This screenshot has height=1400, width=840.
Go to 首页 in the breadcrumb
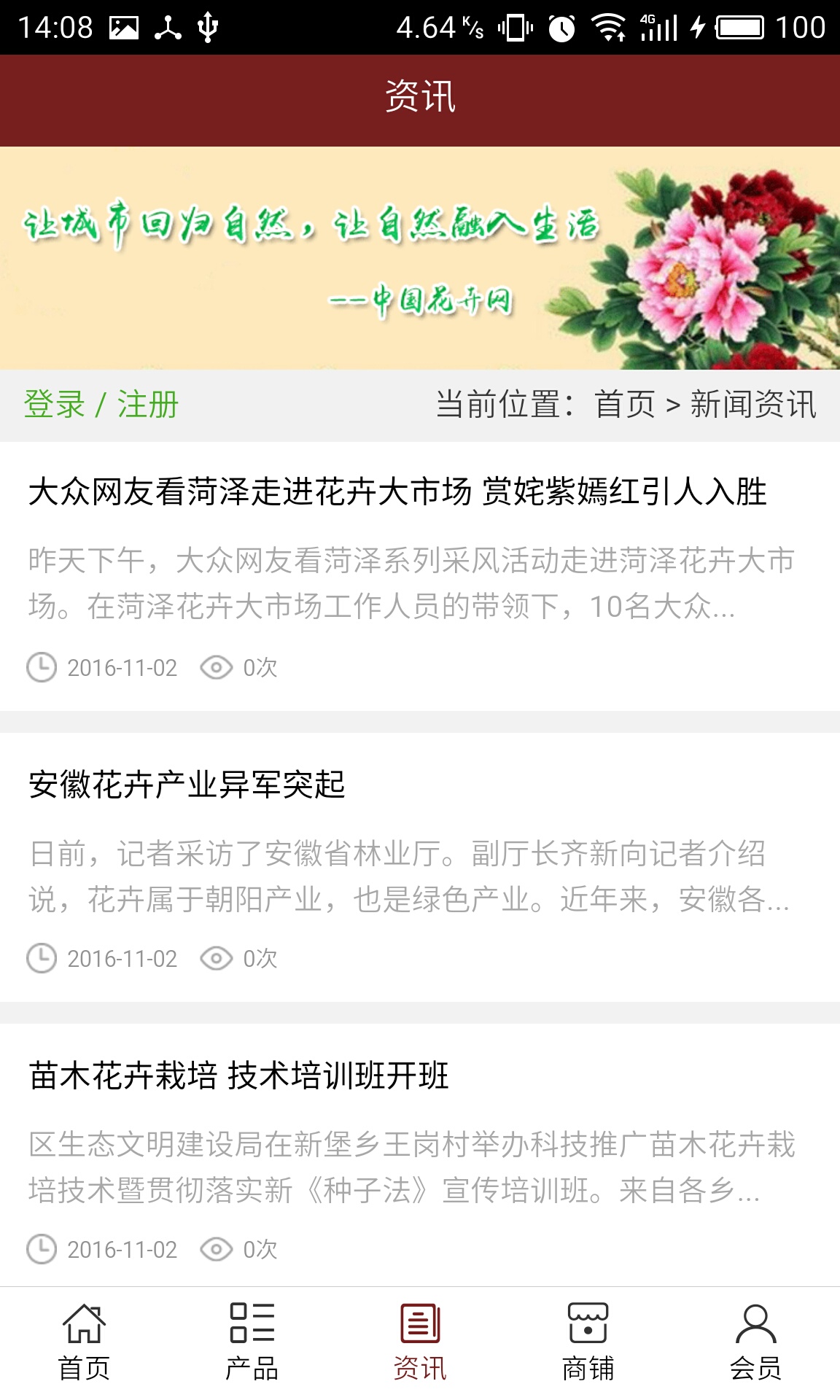point(625,405)
